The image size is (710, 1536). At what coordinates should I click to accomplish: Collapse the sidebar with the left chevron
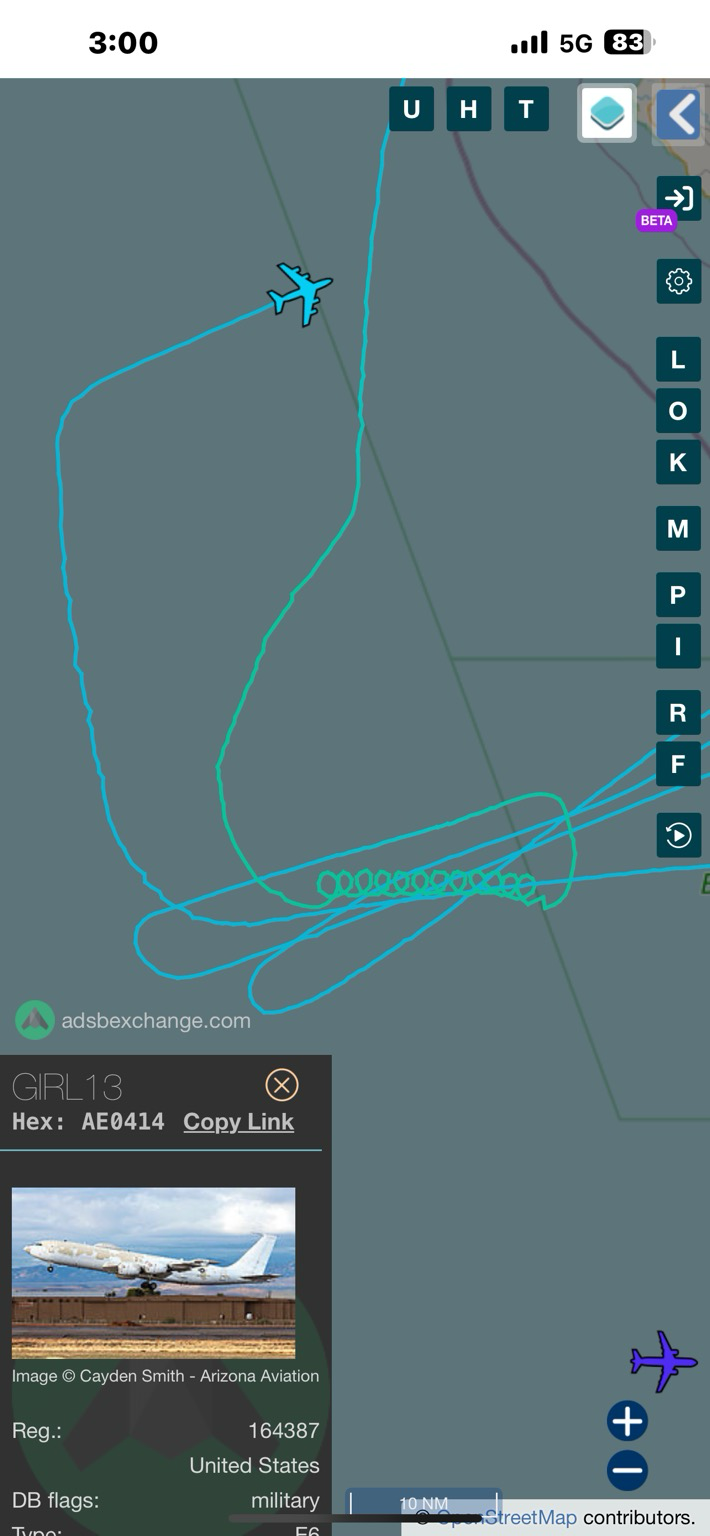click(680, 113)
